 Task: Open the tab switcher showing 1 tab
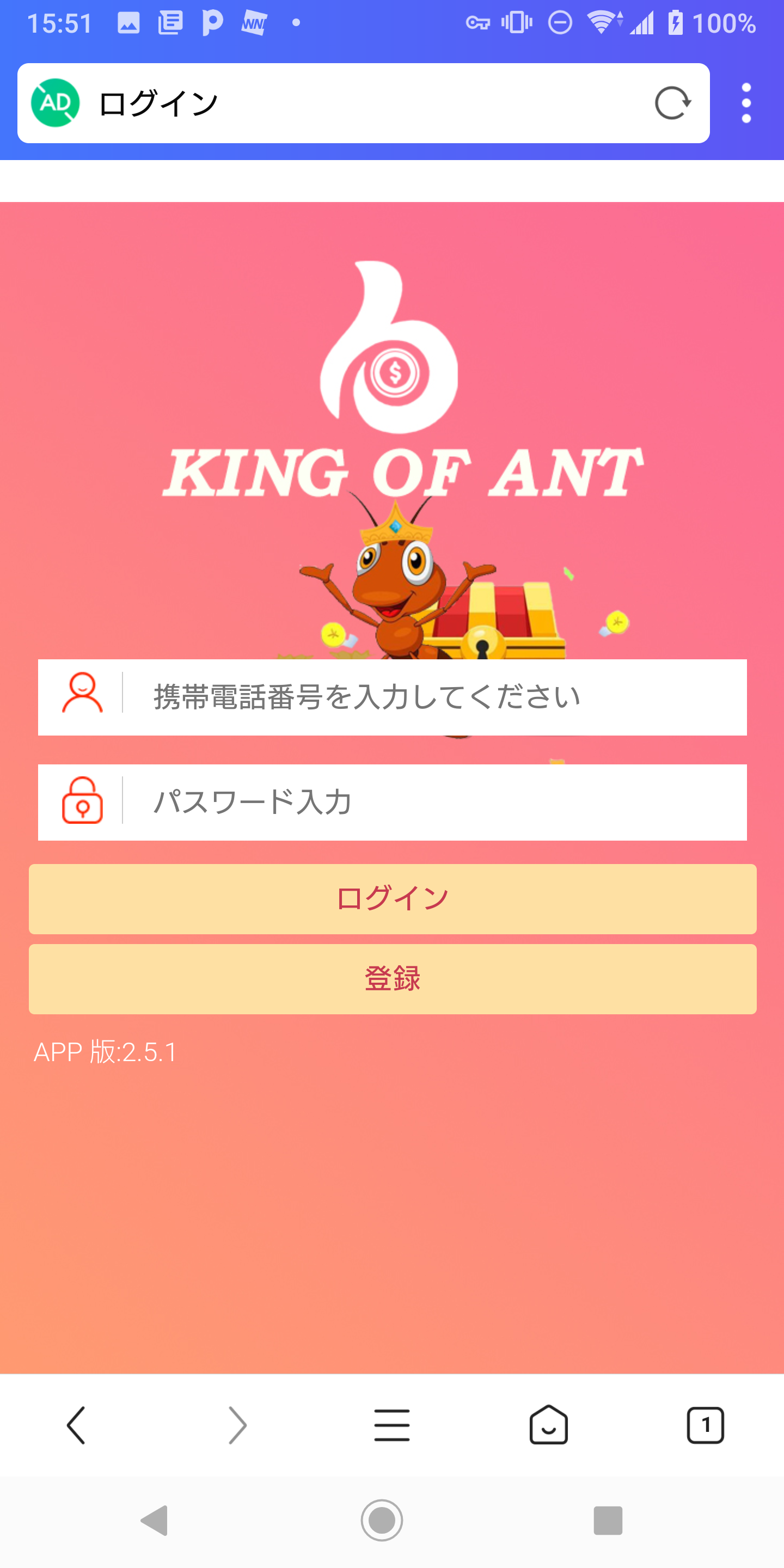click(705, 1425)
